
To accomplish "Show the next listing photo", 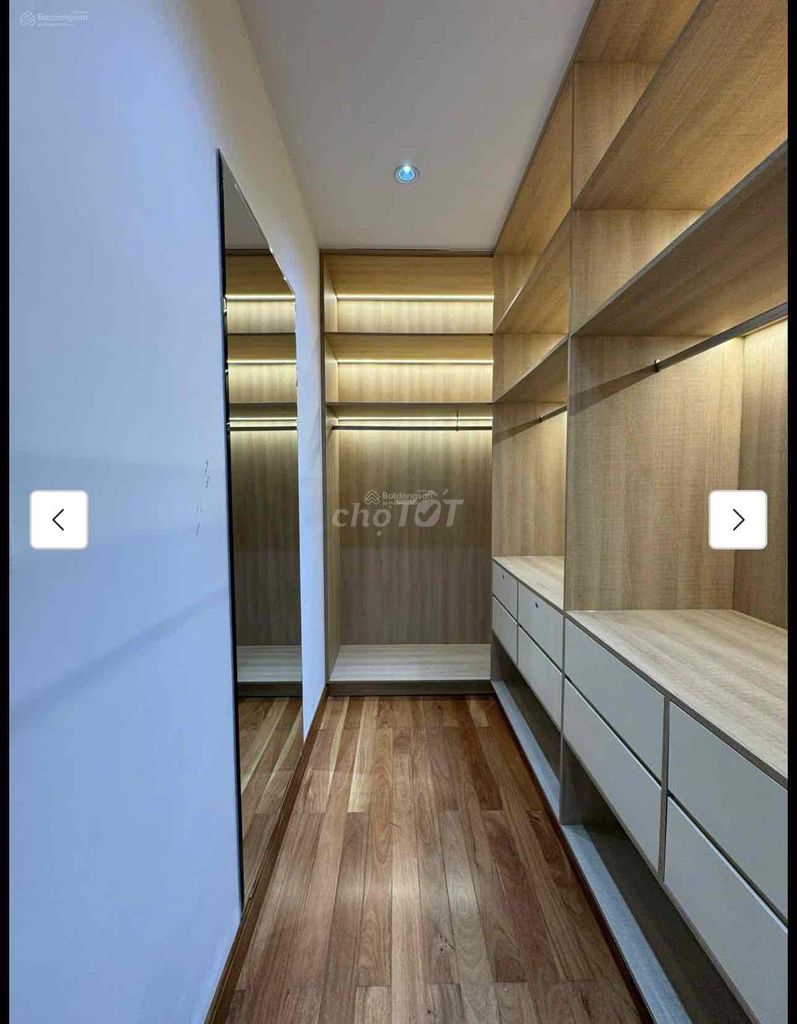I will [738, 520].
